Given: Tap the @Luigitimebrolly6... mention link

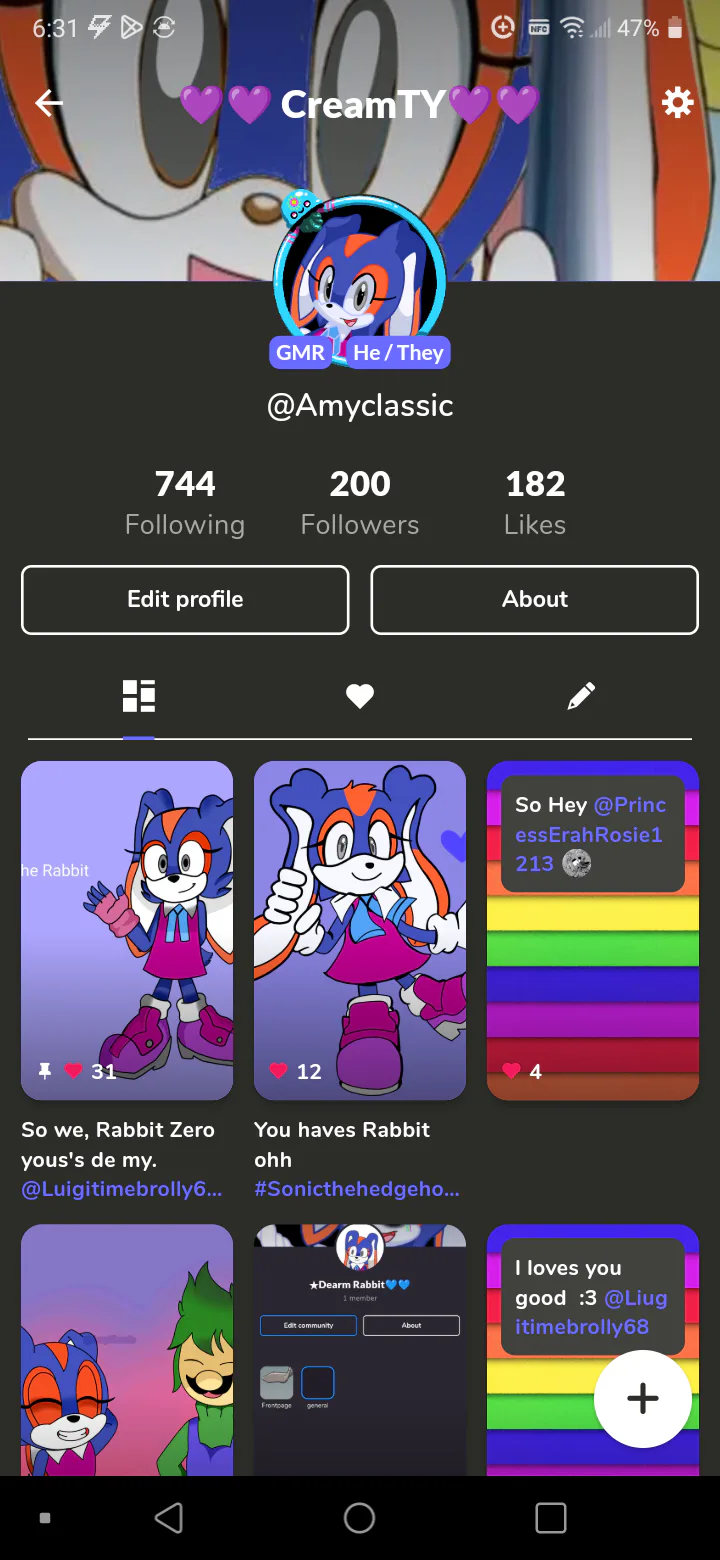Looking at the screenshot, I should coord(122,1190).
